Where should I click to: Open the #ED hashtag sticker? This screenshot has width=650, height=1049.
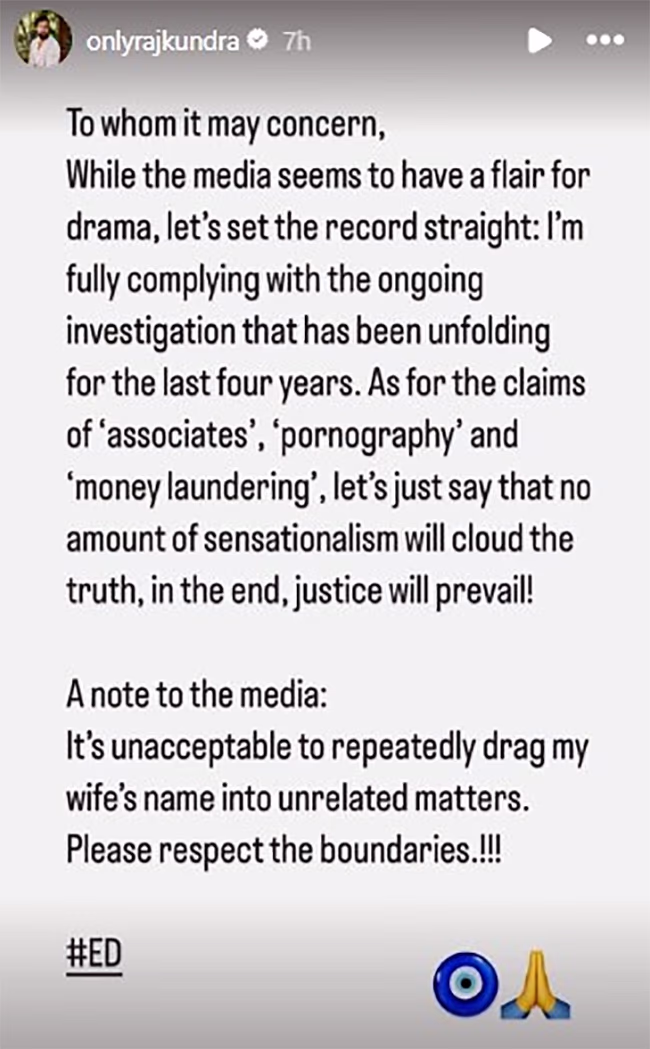pos(93,956)
